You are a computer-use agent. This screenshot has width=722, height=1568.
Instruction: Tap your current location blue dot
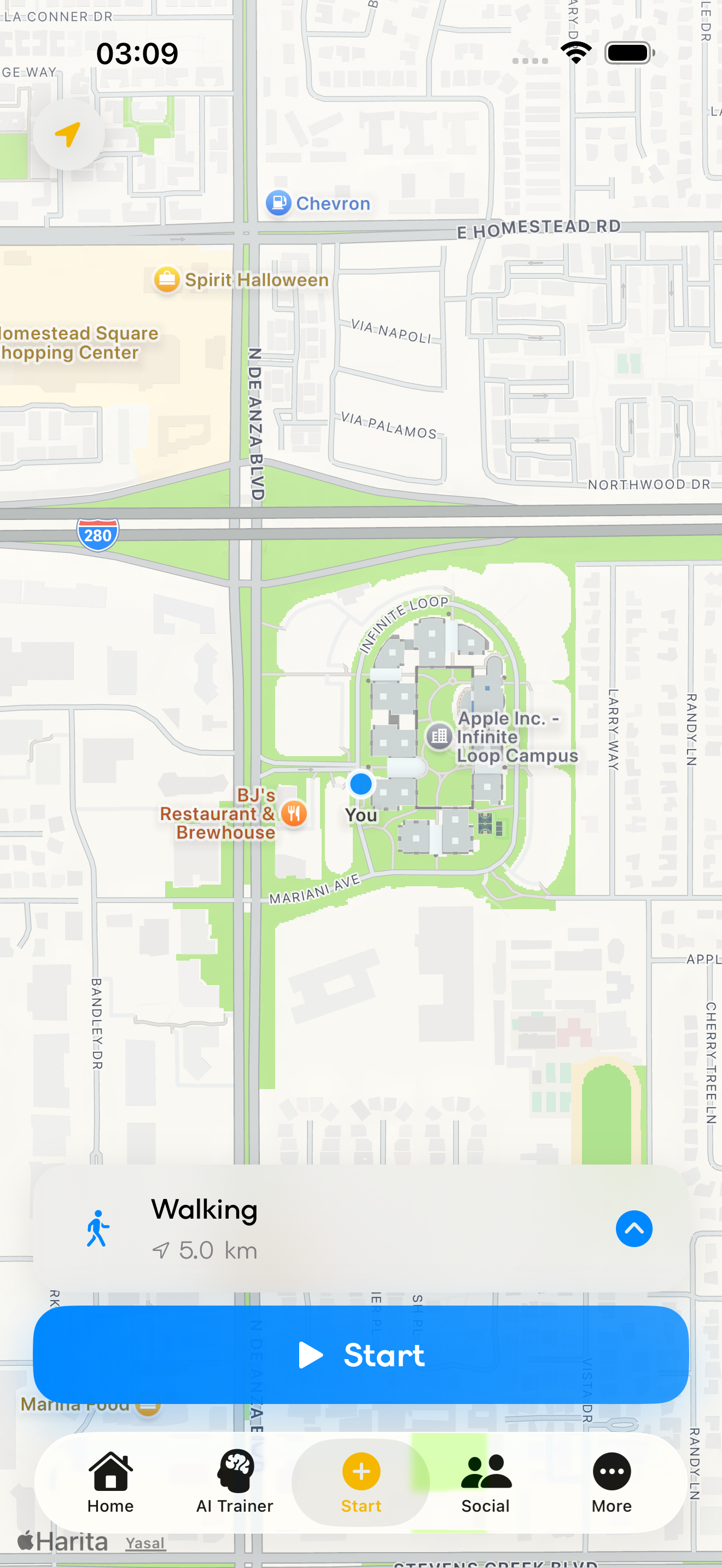tap(360, 785)
